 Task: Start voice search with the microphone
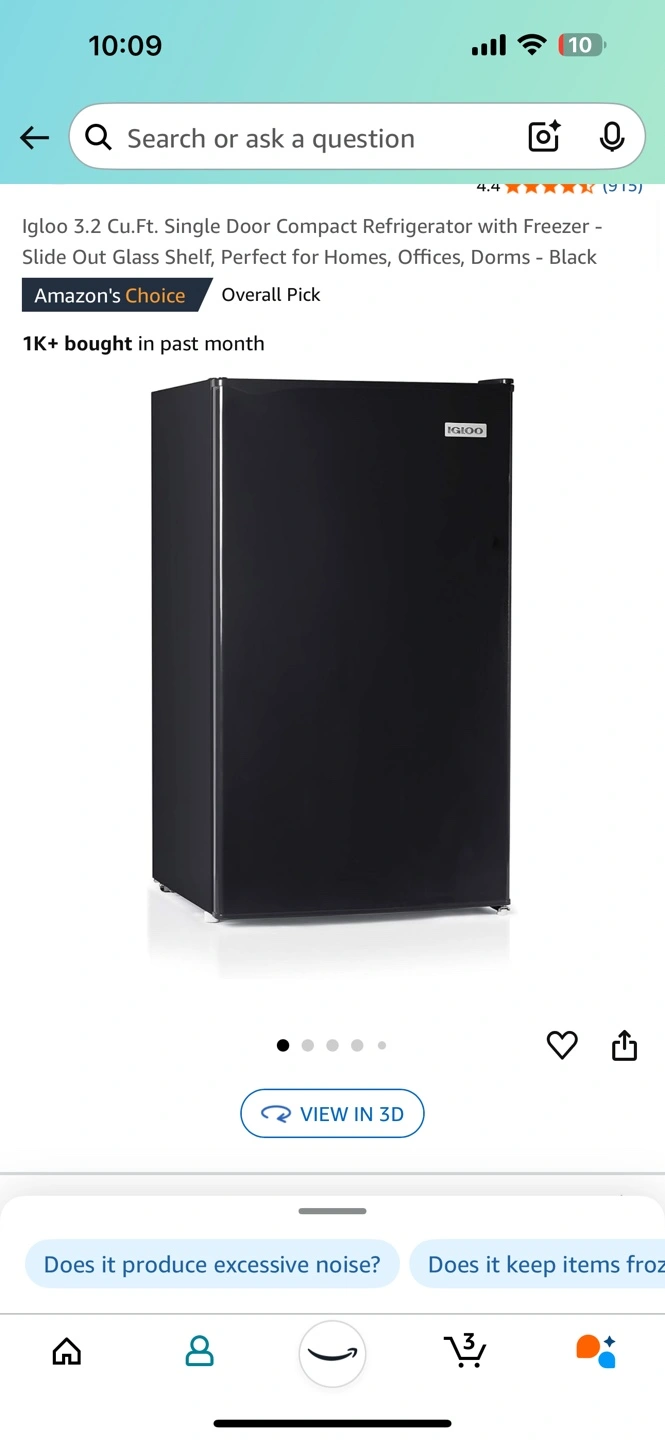coord(612,137)
